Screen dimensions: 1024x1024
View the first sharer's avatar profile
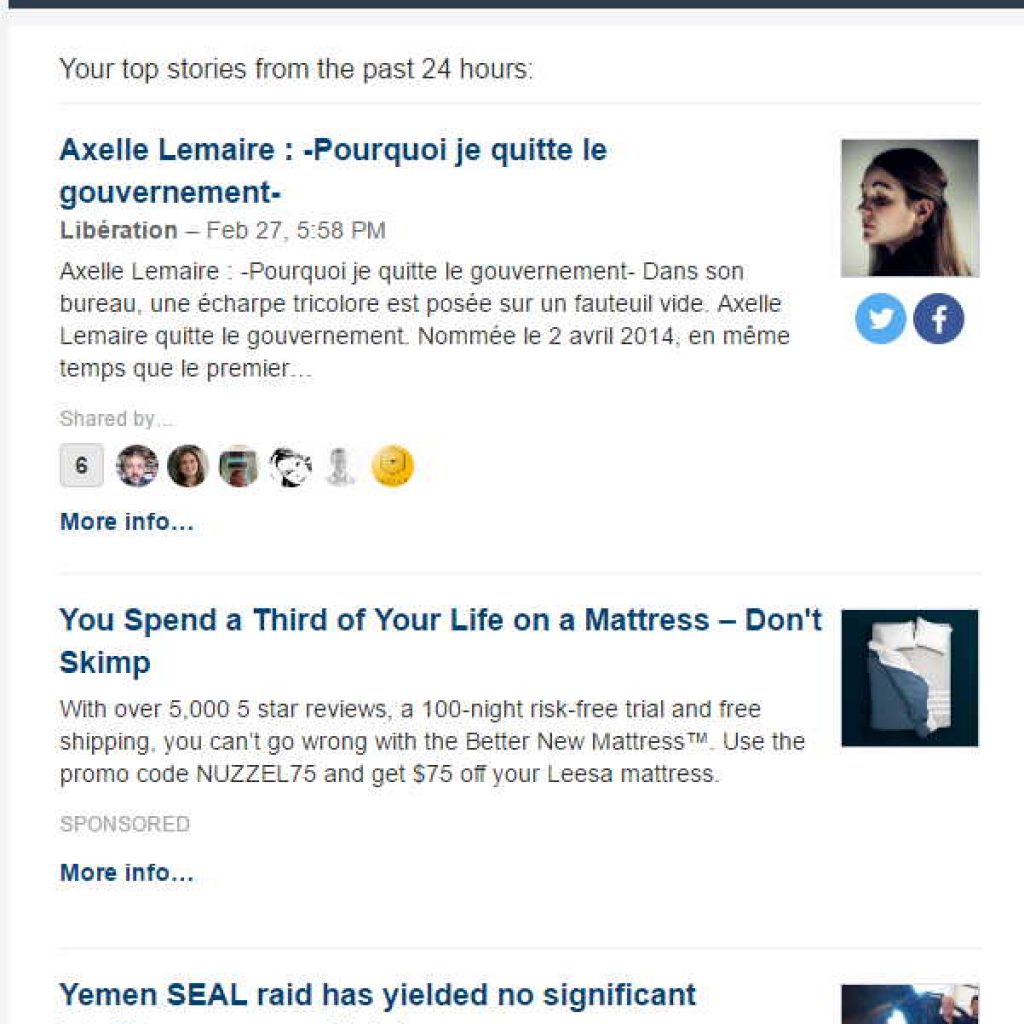coord(137,466)
